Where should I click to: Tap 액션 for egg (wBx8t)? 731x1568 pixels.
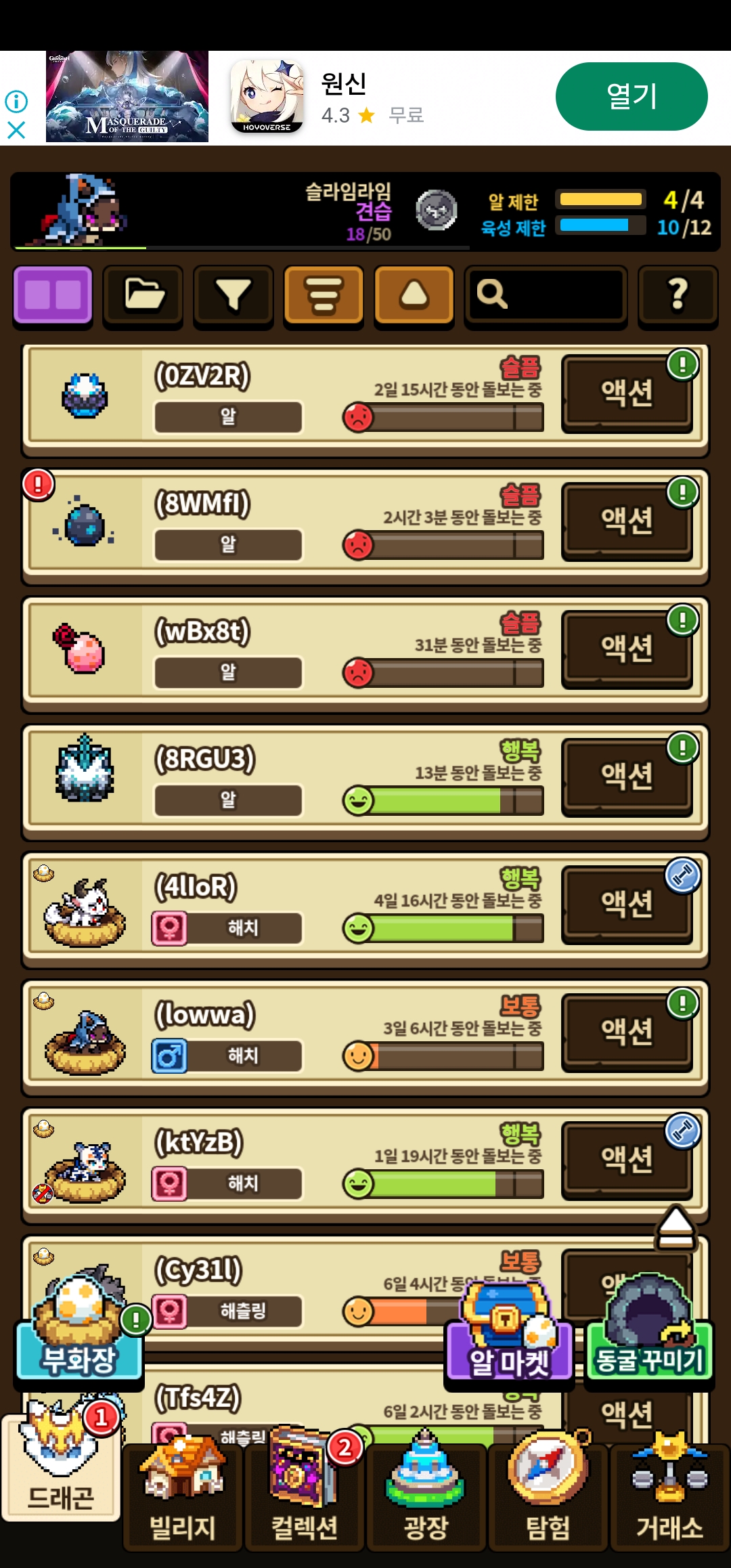627,649
